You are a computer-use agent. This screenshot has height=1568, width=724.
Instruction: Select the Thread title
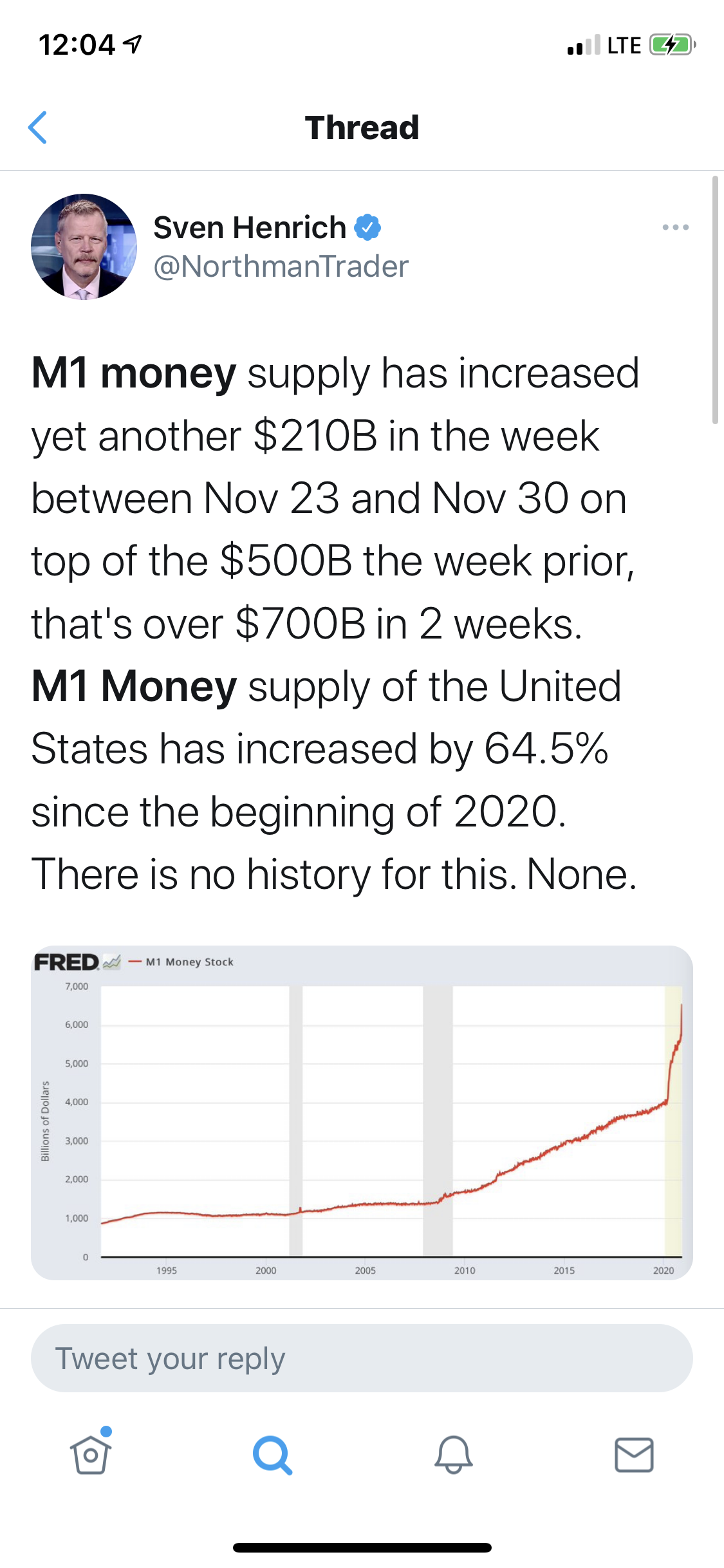362,127
